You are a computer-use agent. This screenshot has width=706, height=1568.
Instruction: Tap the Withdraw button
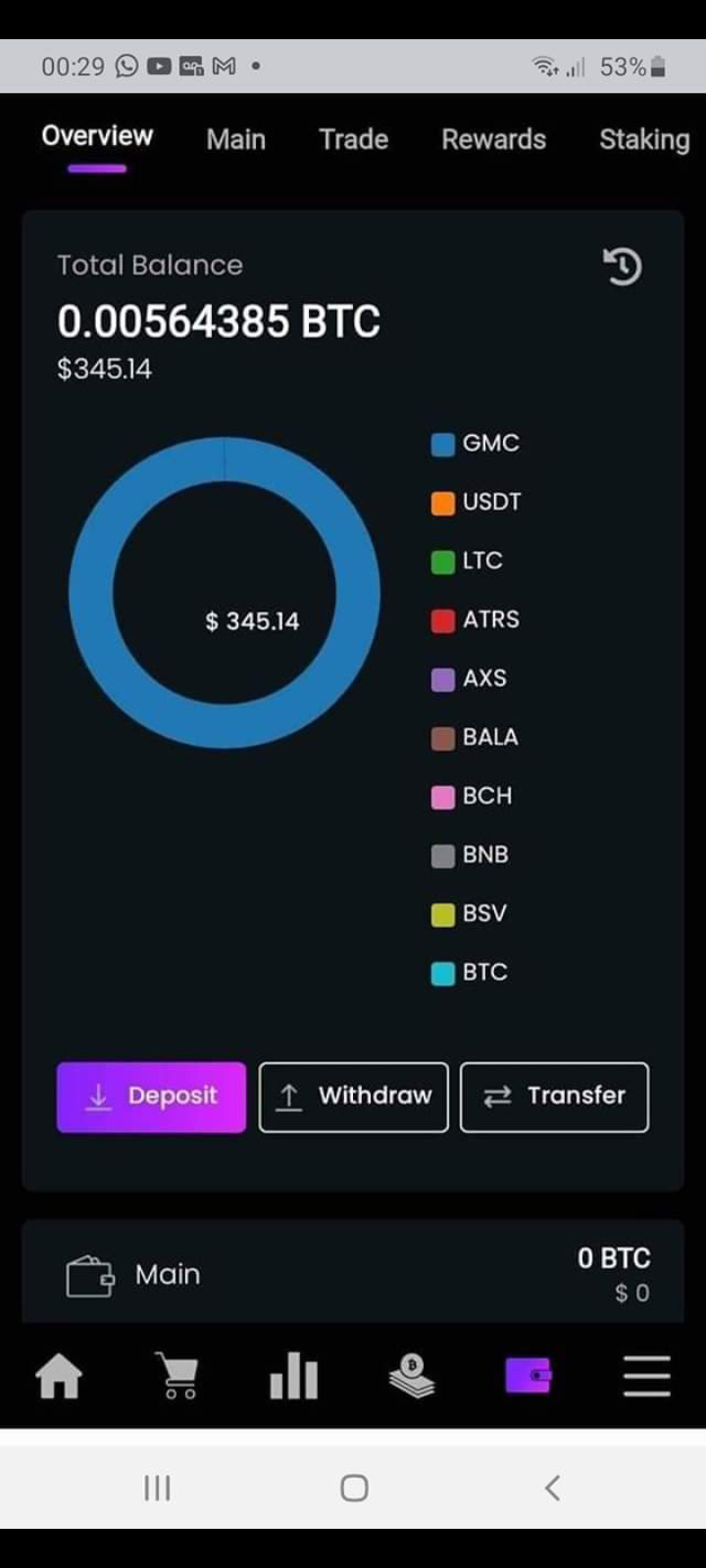[353, 1097]
